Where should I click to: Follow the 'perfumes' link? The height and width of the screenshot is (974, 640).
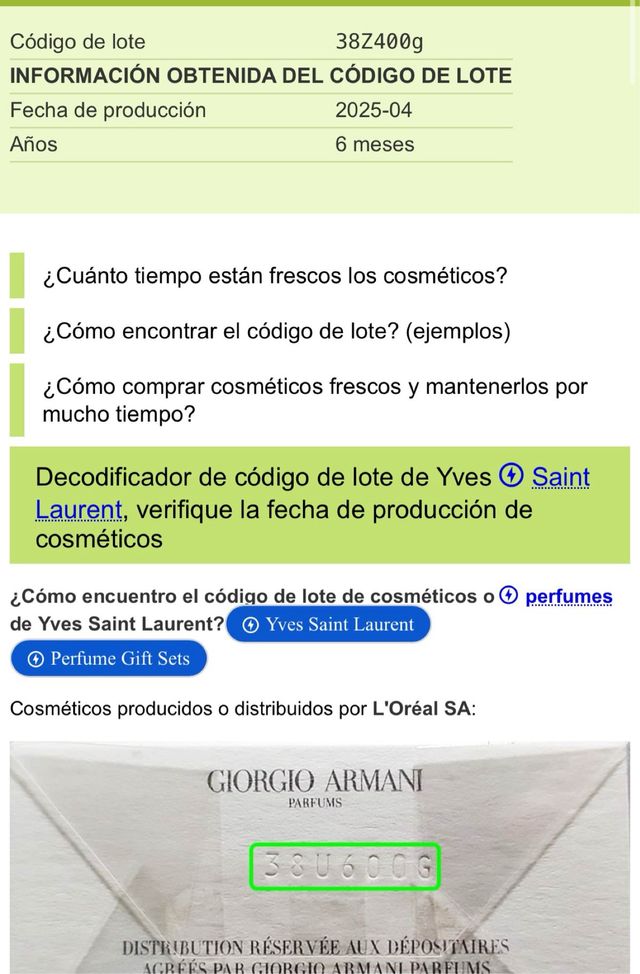point(568,597)
